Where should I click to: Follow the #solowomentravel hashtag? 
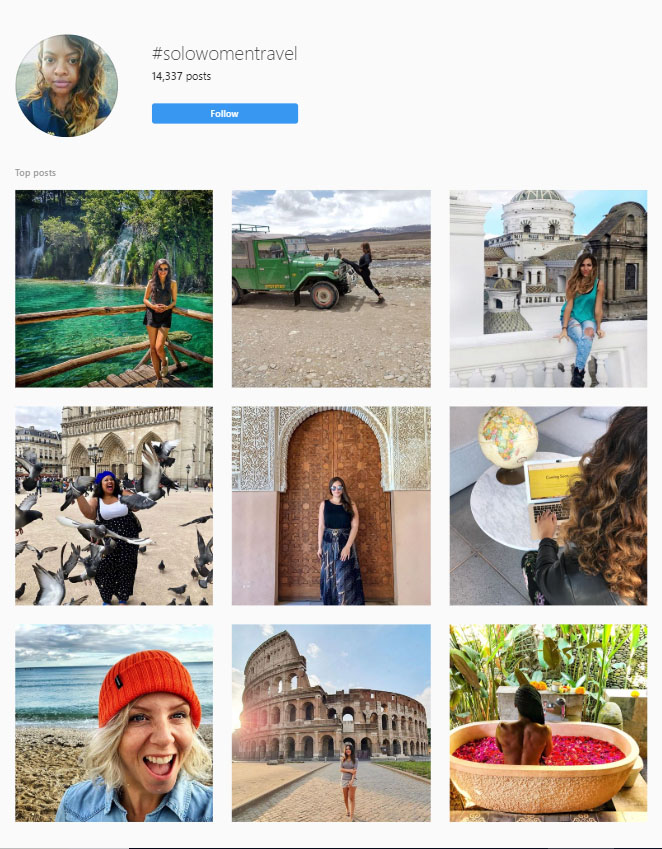click(224, 114)
